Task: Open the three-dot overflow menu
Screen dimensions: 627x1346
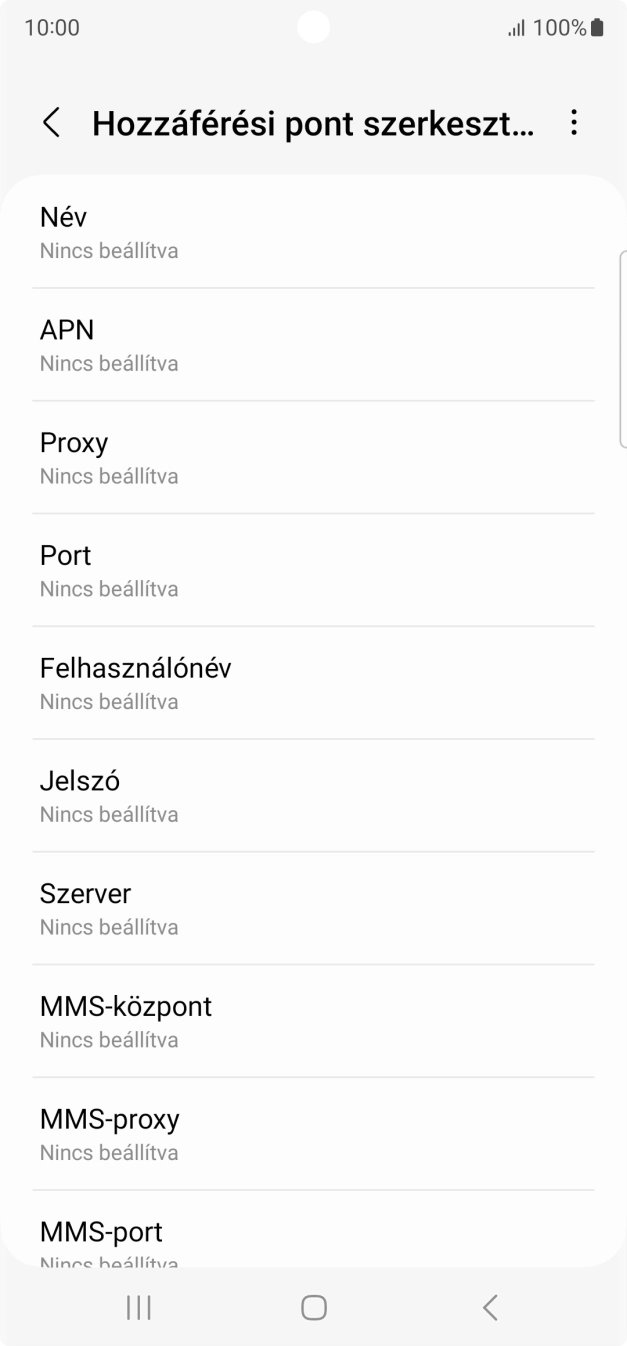Action: [573, 123]
